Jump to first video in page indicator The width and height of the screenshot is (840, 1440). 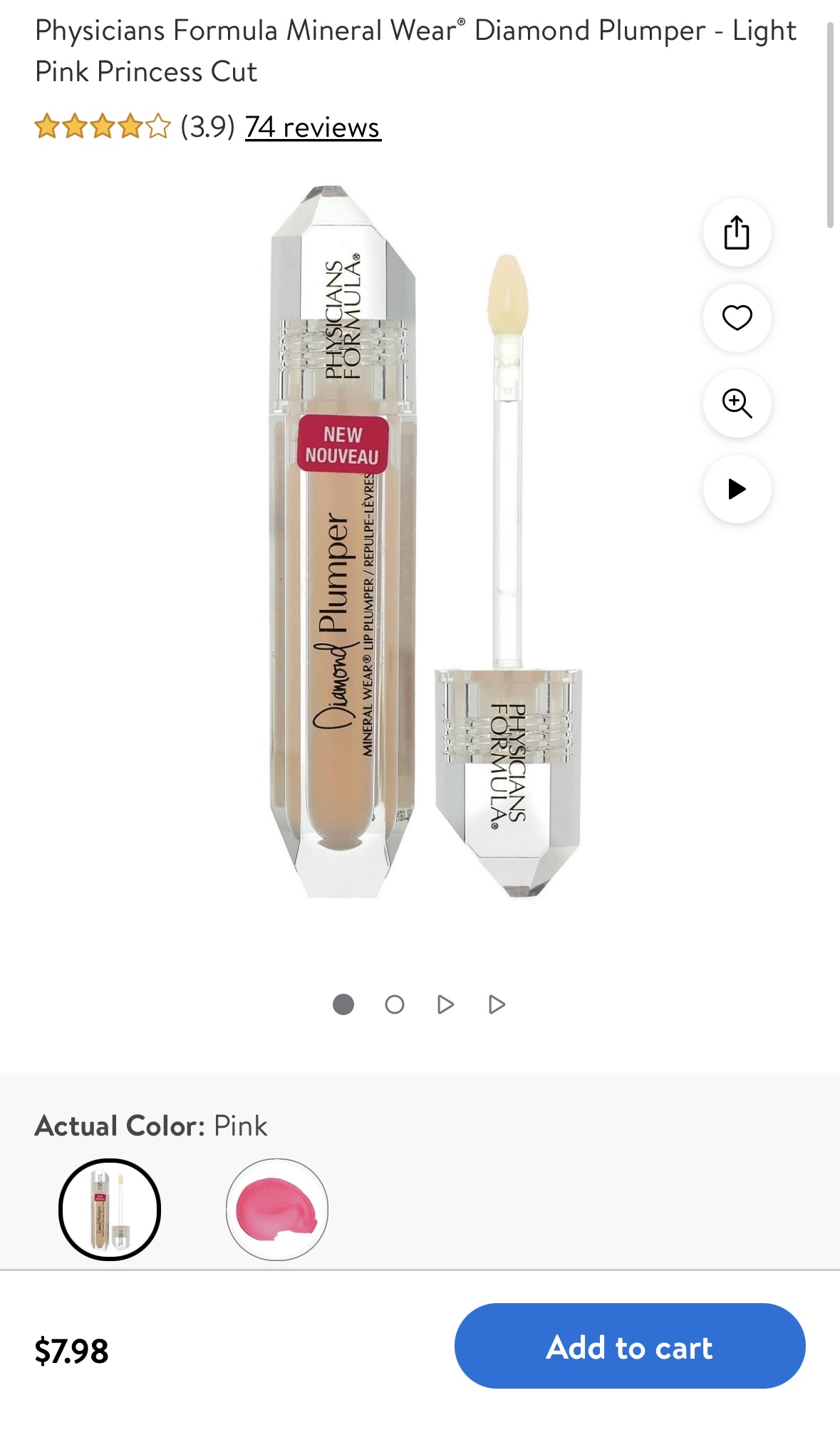click(x=446, y=1004)
